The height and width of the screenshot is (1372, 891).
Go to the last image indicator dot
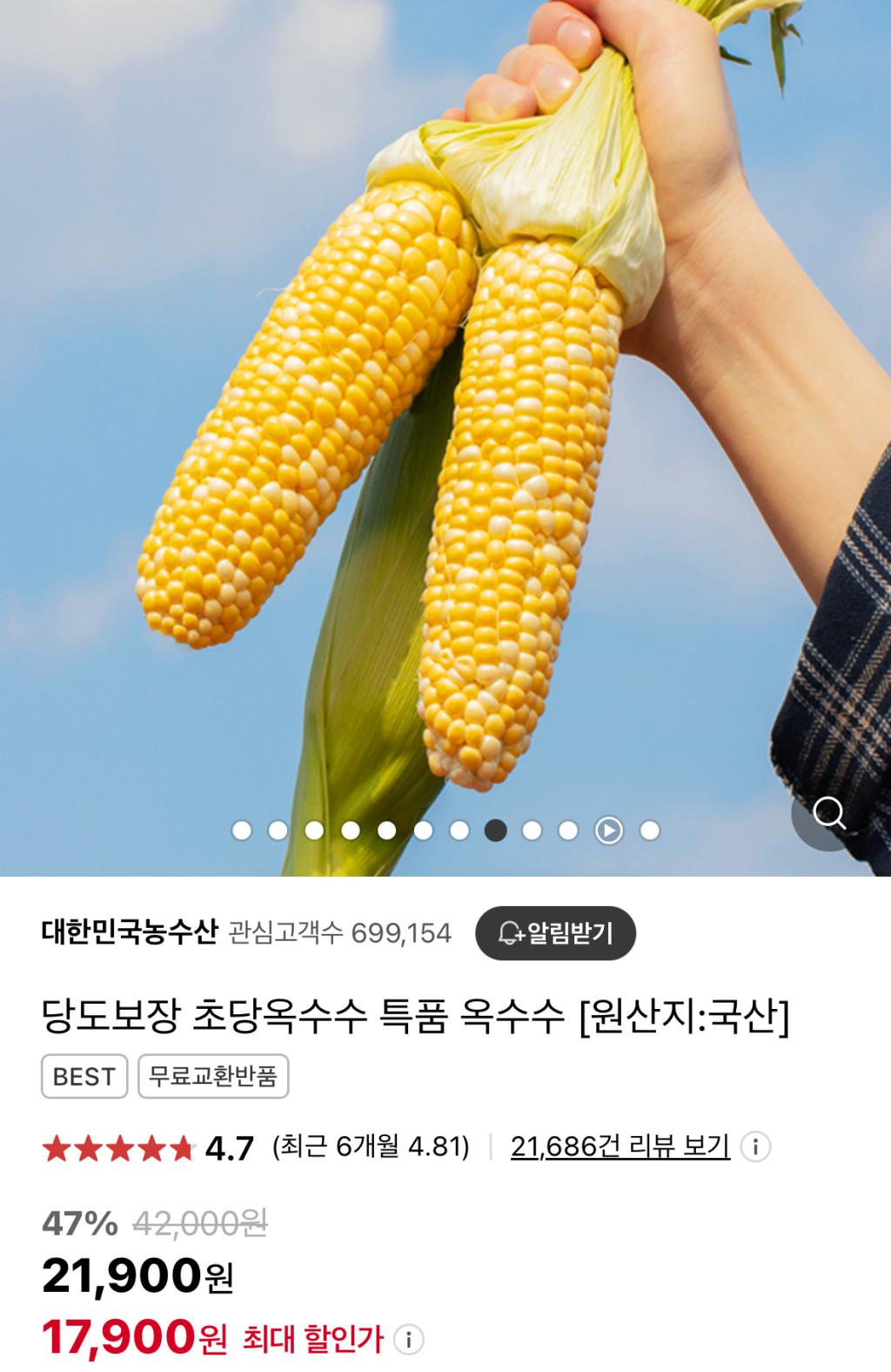(649, 831)
